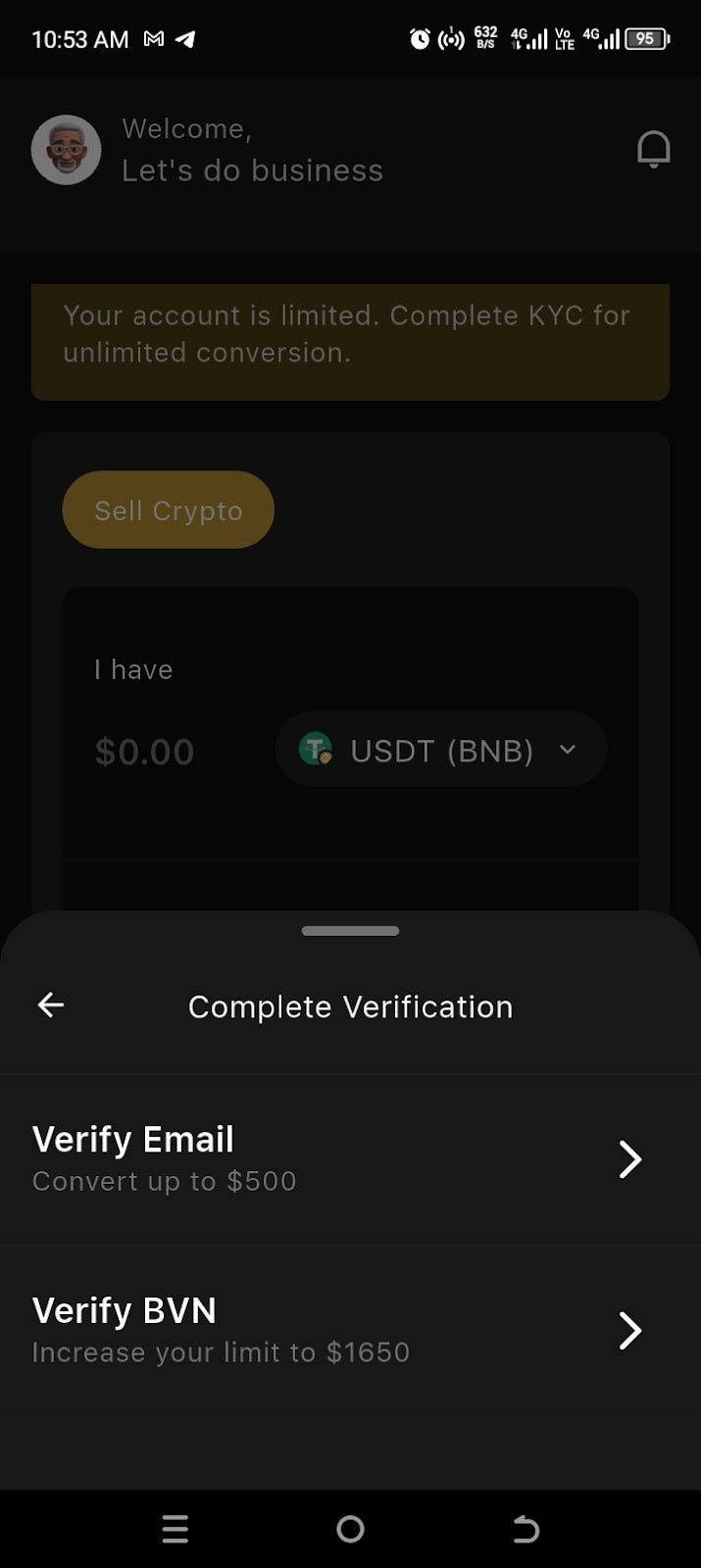This screenshot has width=701, height=1568.
Task: Go to the system home screen
Action: pyautogui.click(x=350, y=1529)
